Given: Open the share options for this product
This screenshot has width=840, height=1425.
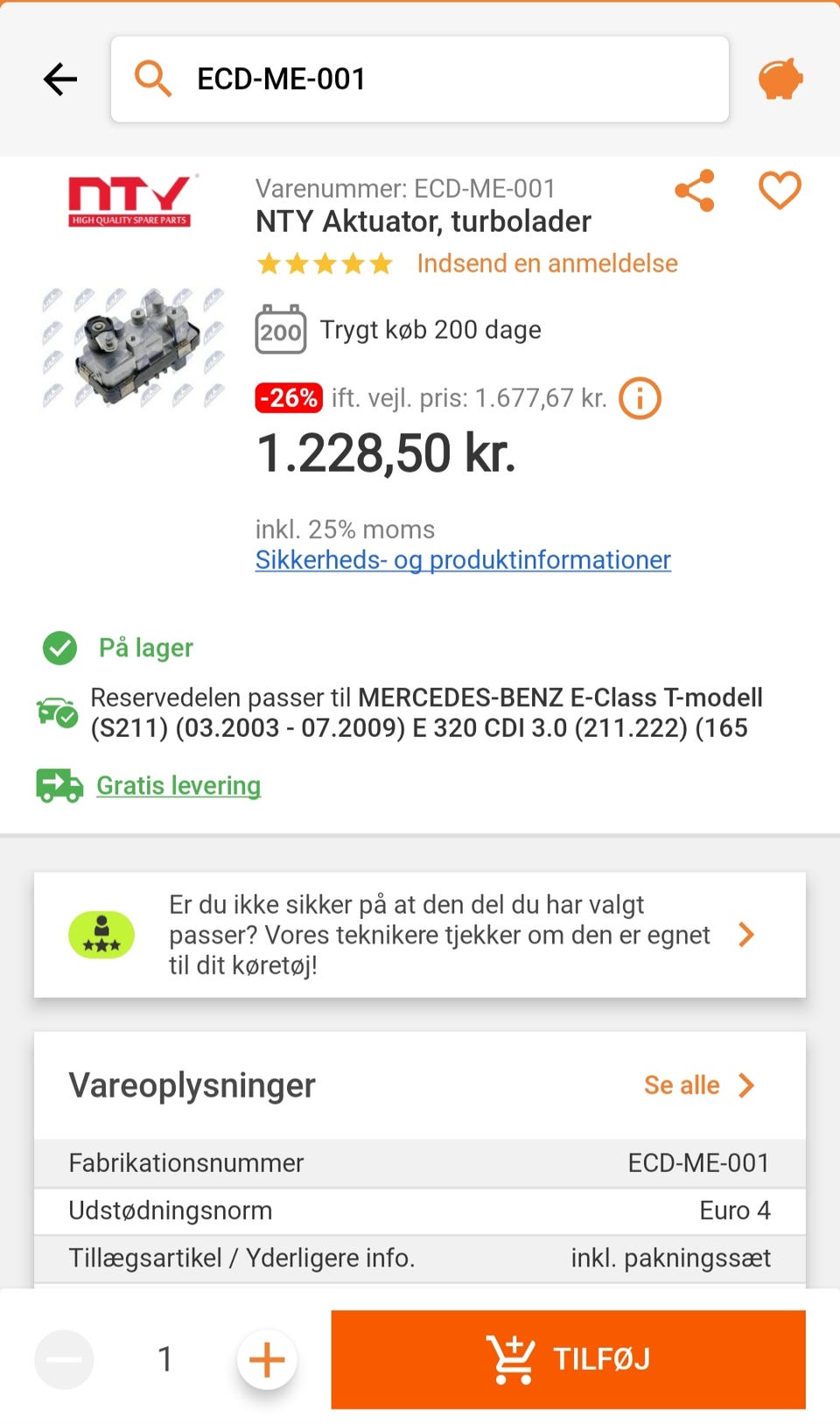Looking at the screenshot, I should [694, 191].
